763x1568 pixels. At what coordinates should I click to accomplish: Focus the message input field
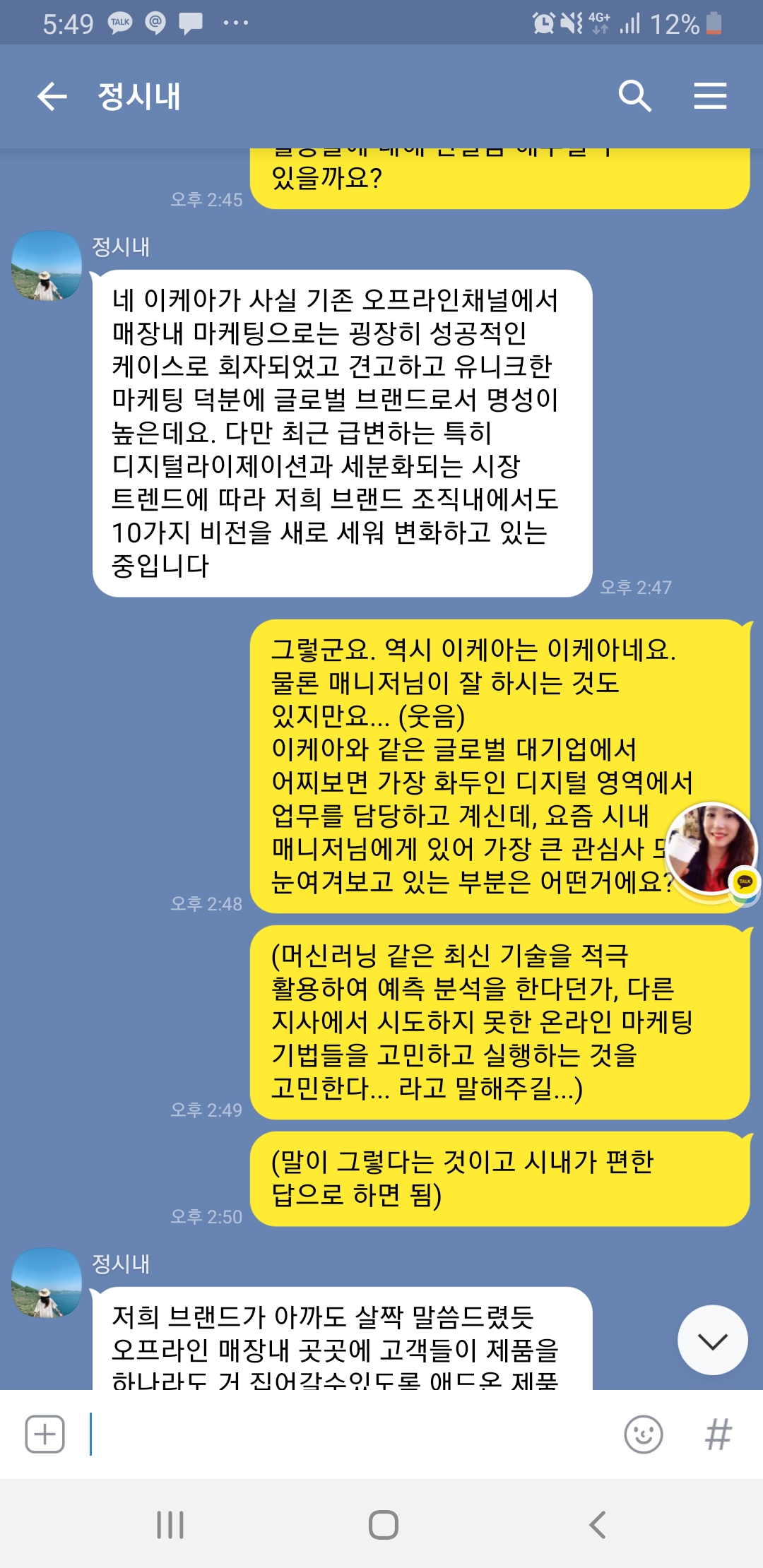click(x=353, y=1435)
